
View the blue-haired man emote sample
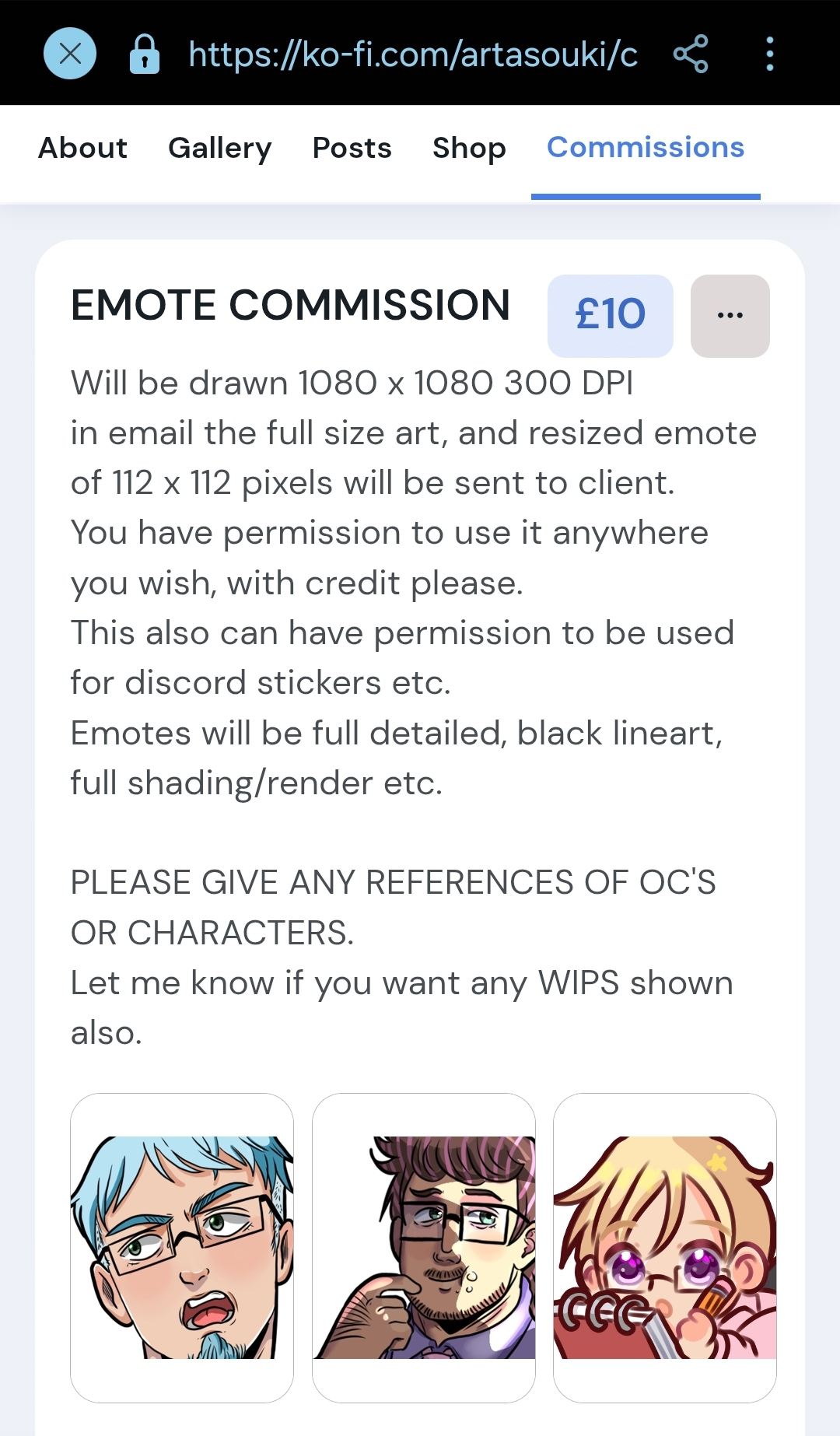coord(182,1247)
